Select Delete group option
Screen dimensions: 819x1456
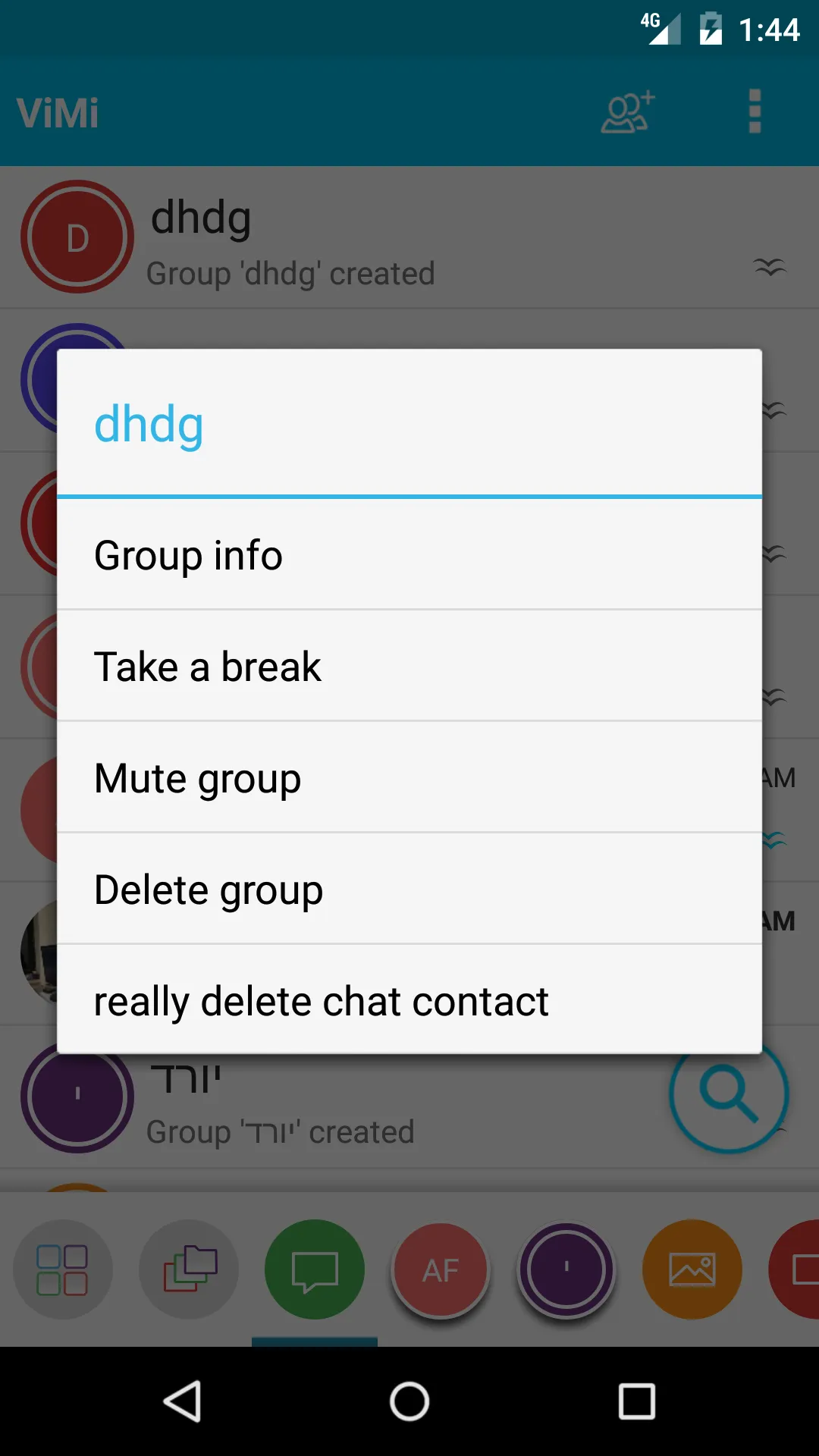click(x=409, y=890)
